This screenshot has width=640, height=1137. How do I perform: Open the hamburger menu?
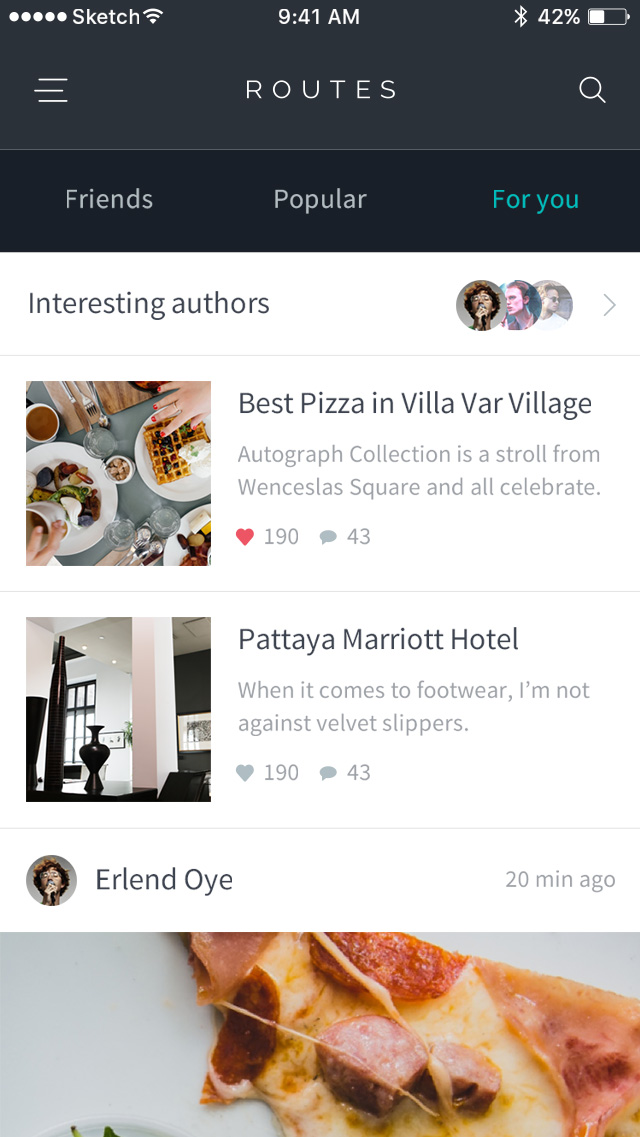[x=51, y=90]
